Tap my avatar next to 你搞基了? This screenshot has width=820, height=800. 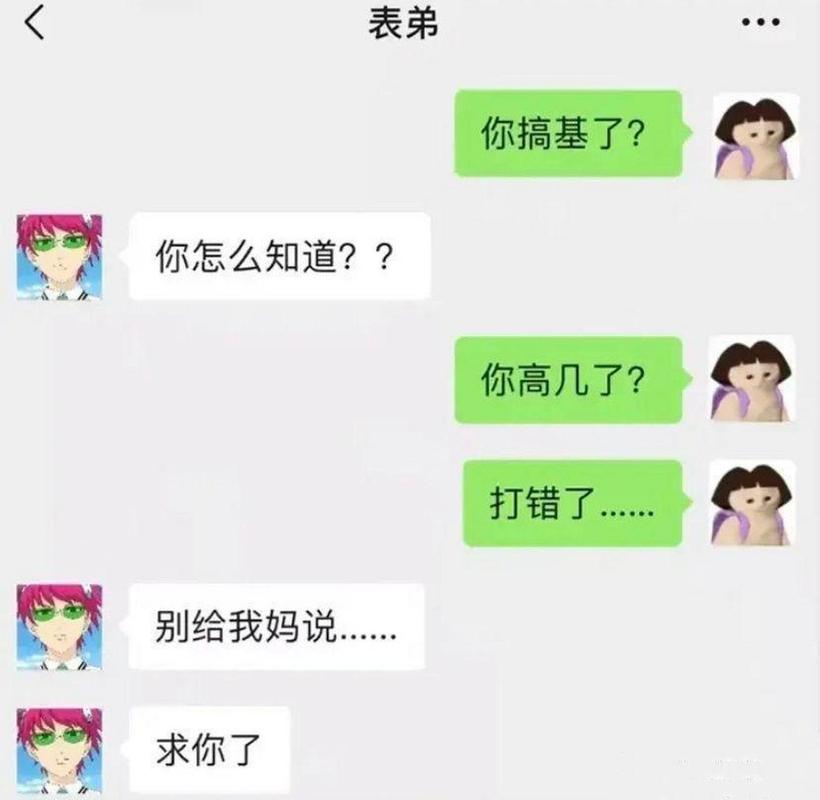click(755, 135)
